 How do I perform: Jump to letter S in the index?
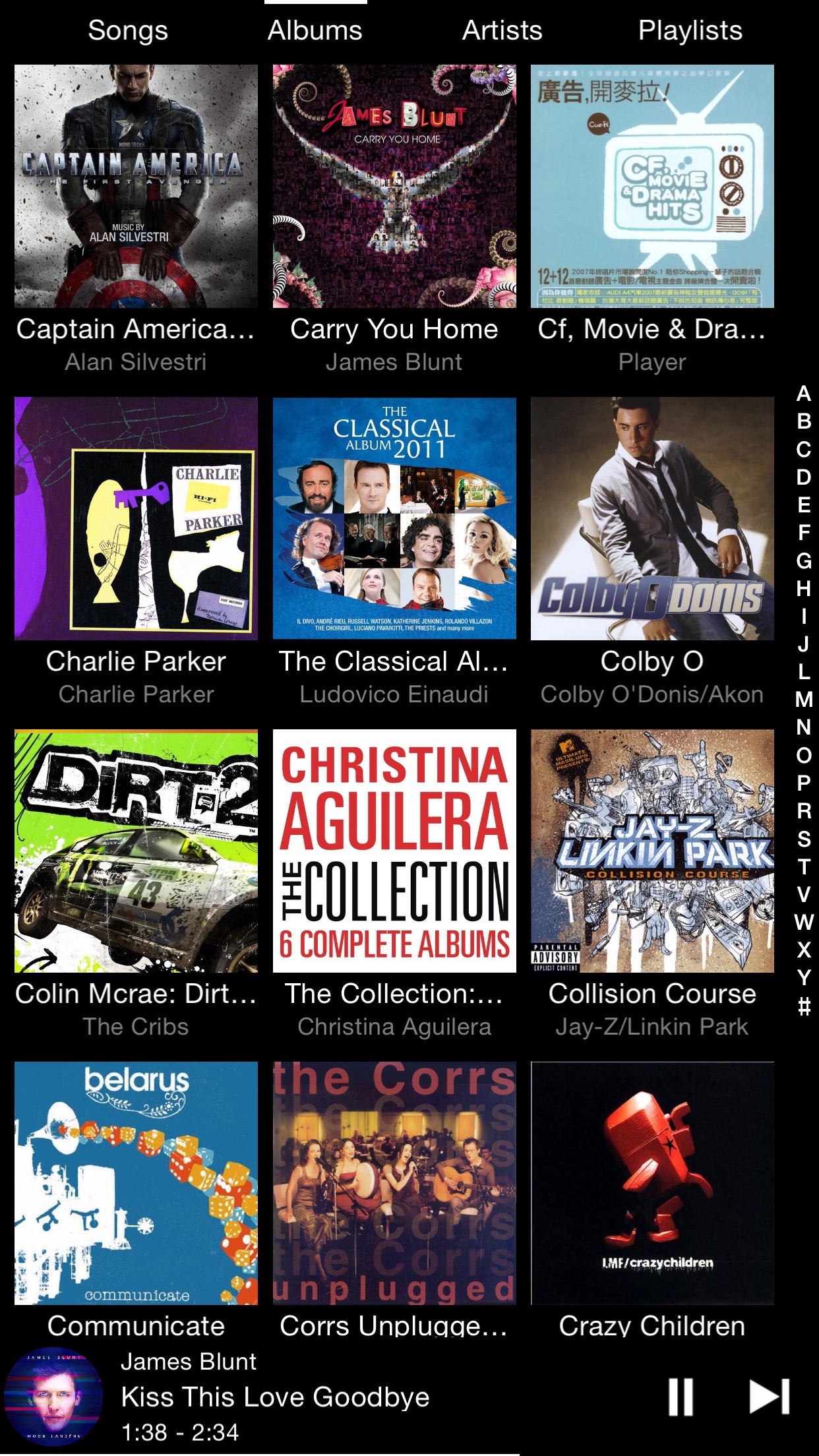[804, 839]
